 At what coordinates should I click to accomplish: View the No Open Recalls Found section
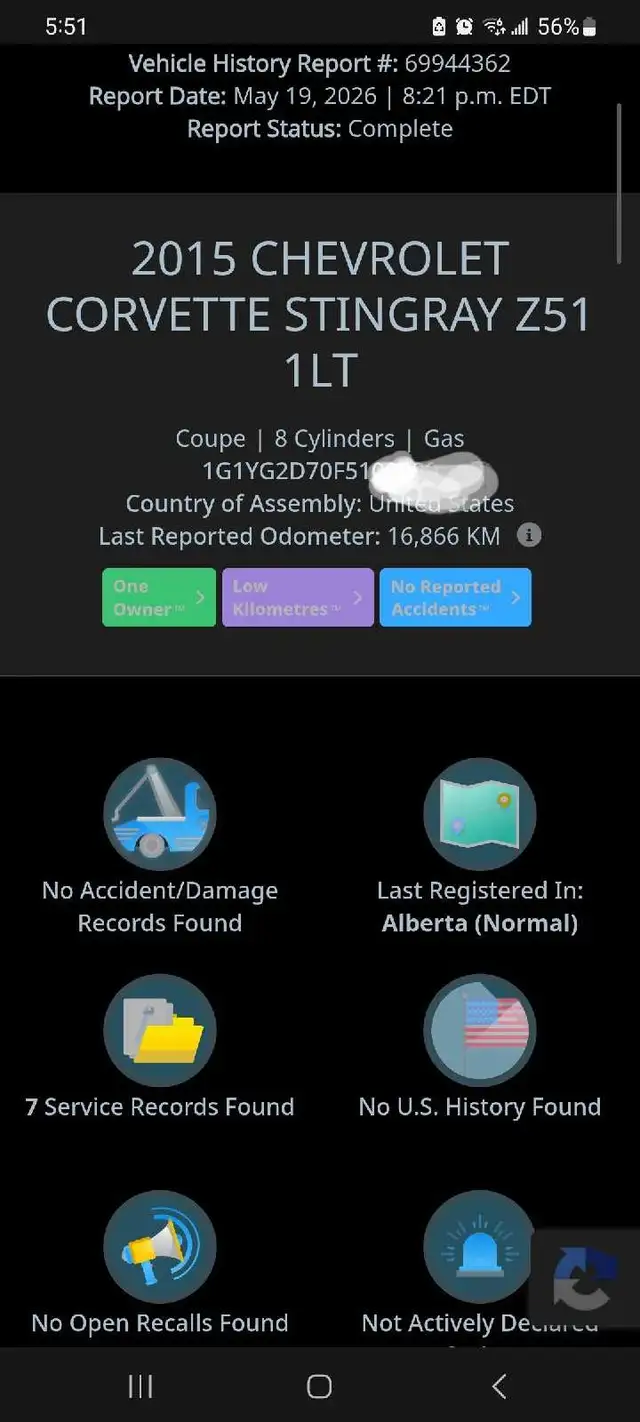click(x=160, y=1264)
